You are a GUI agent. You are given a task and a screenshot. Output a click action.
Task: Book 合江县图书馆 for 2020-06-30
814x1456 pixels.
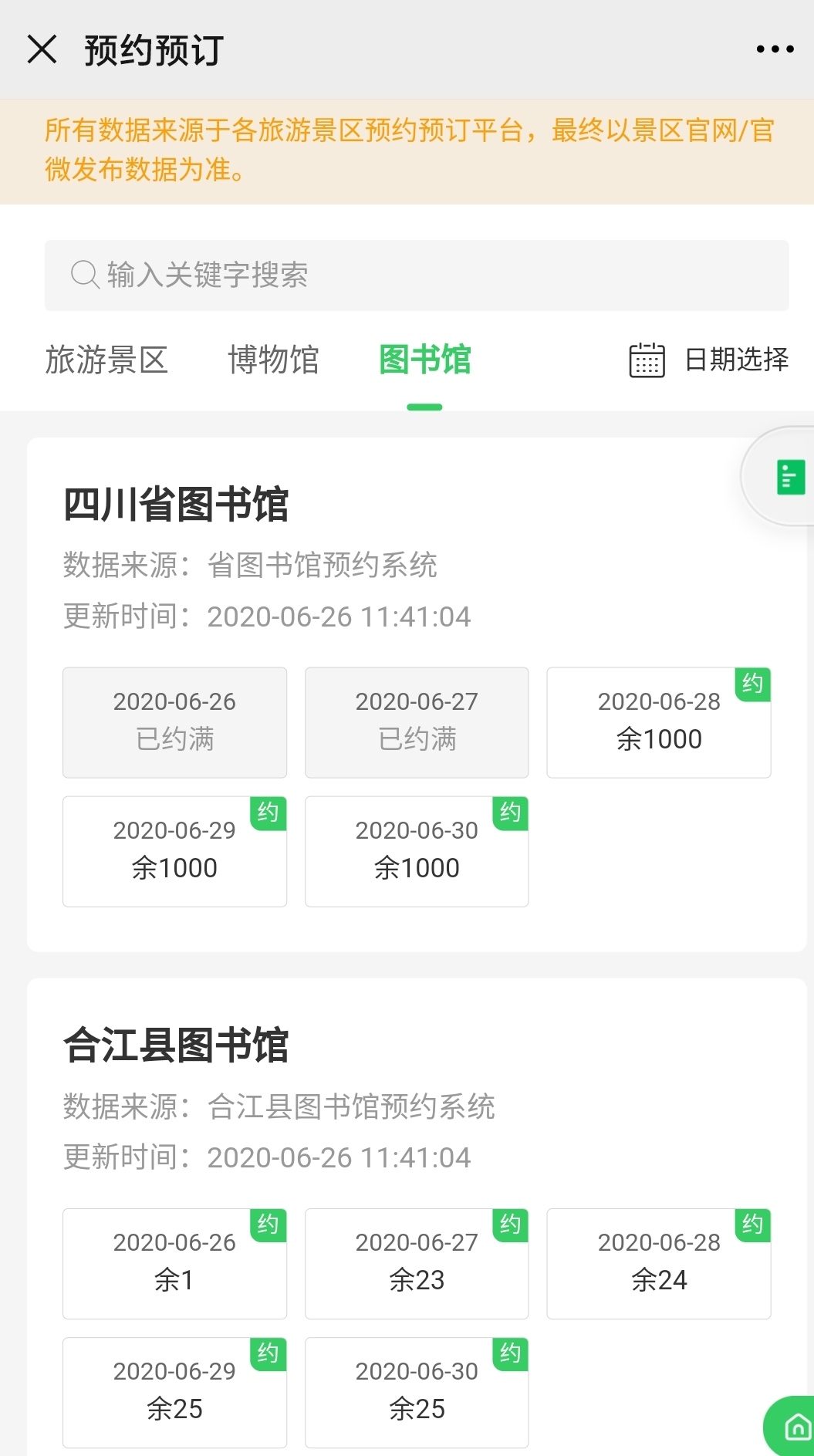[x=417, y=1392]
